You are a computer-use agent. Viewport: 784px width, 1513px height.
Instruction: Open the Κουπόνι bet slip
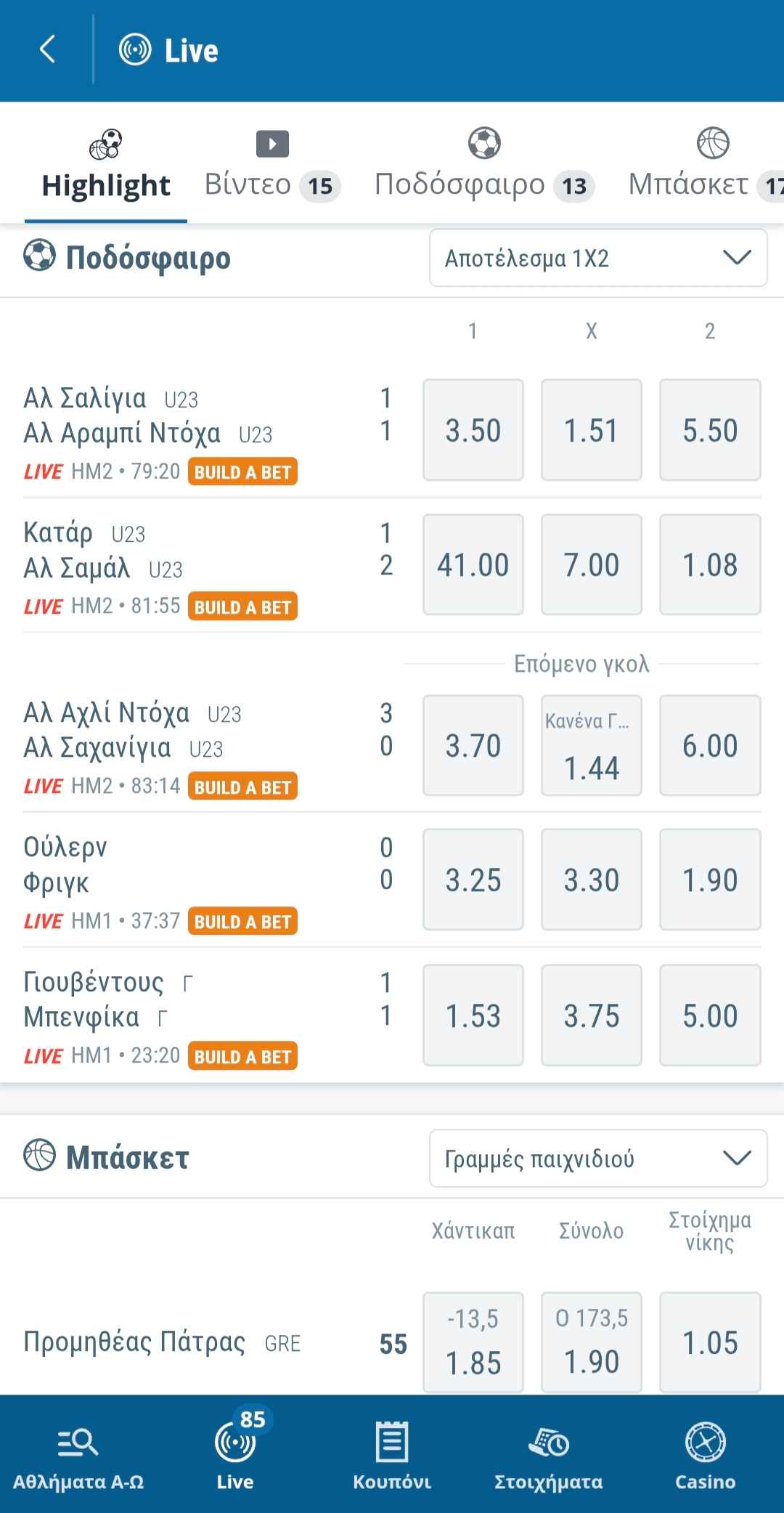click(x=392, y=1455)
